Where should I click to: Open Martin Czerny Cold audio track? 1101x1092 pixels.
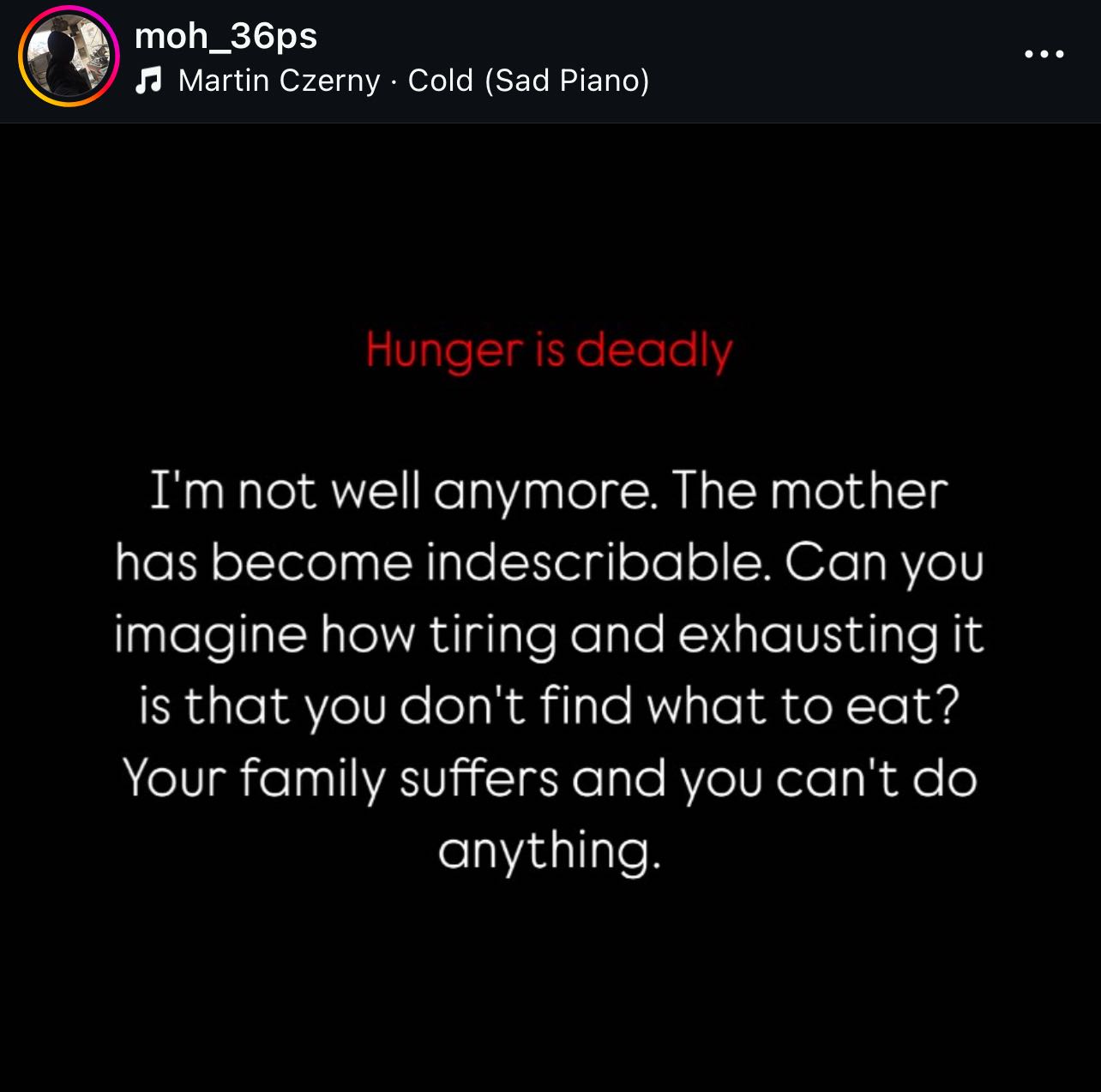tap(412, 81)
